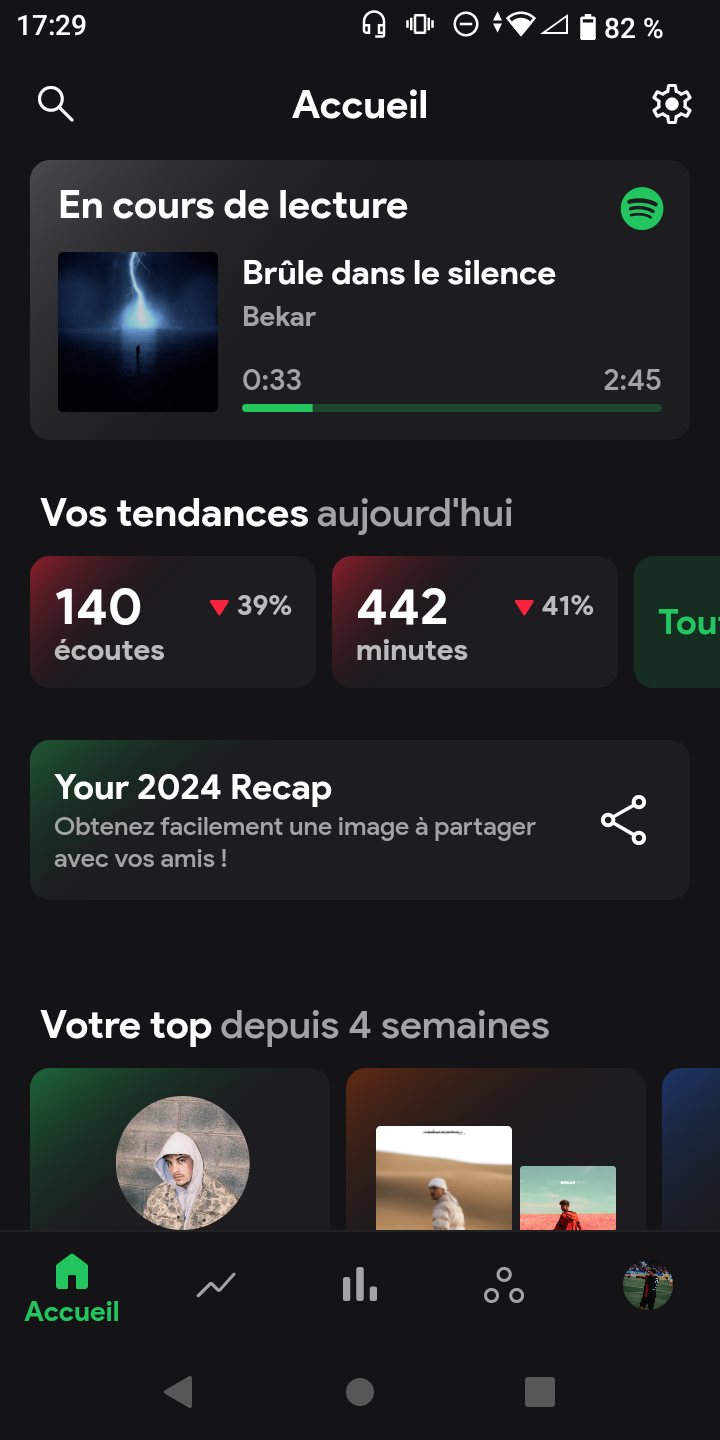This screenshot has width=720, height=1440.
Task: Switch to the Accueil tab
Action: (x=72, y=1288)
